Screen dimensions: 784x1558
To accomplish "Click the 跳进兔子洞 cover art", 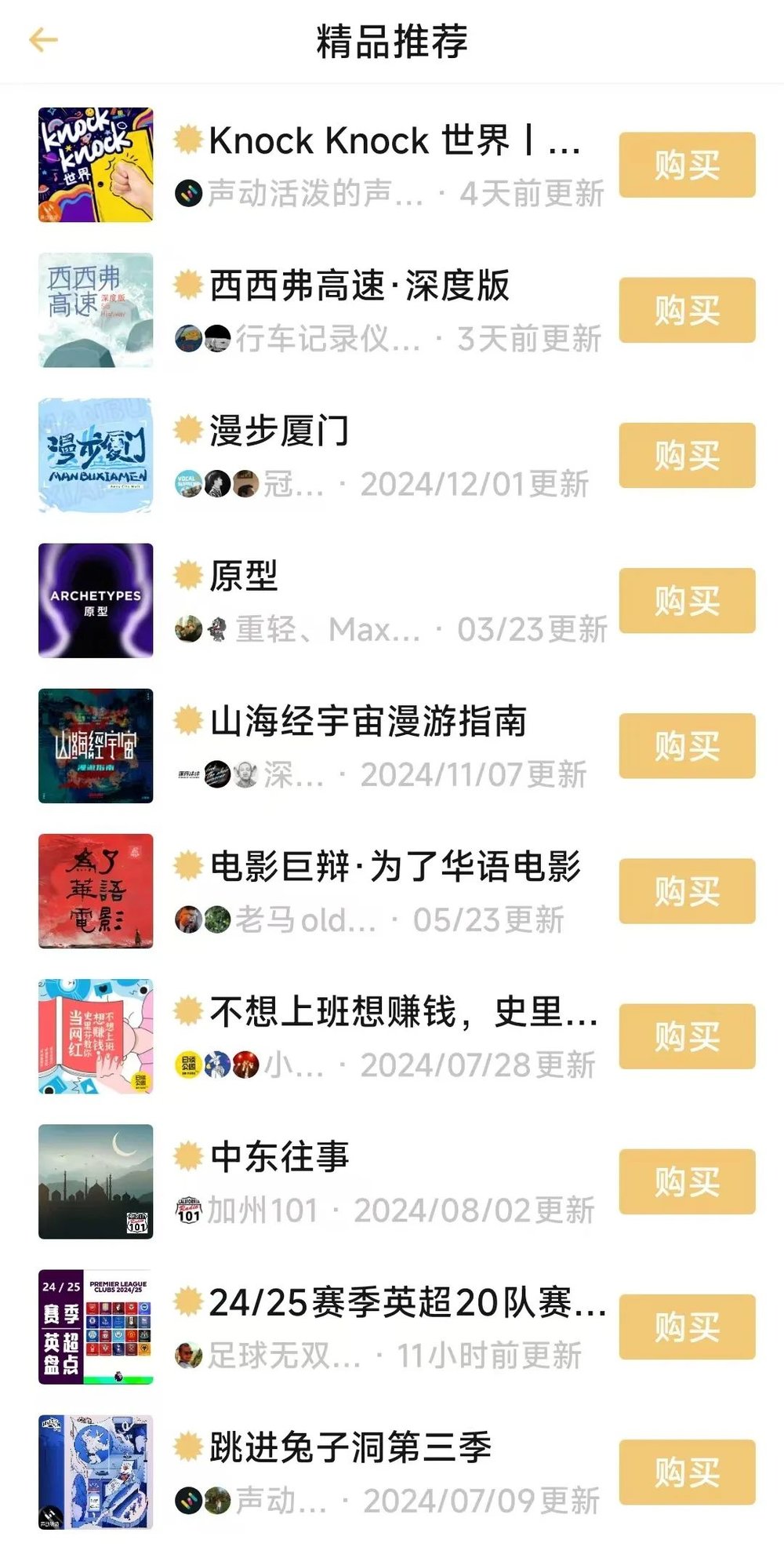I will click(95, 1472).
